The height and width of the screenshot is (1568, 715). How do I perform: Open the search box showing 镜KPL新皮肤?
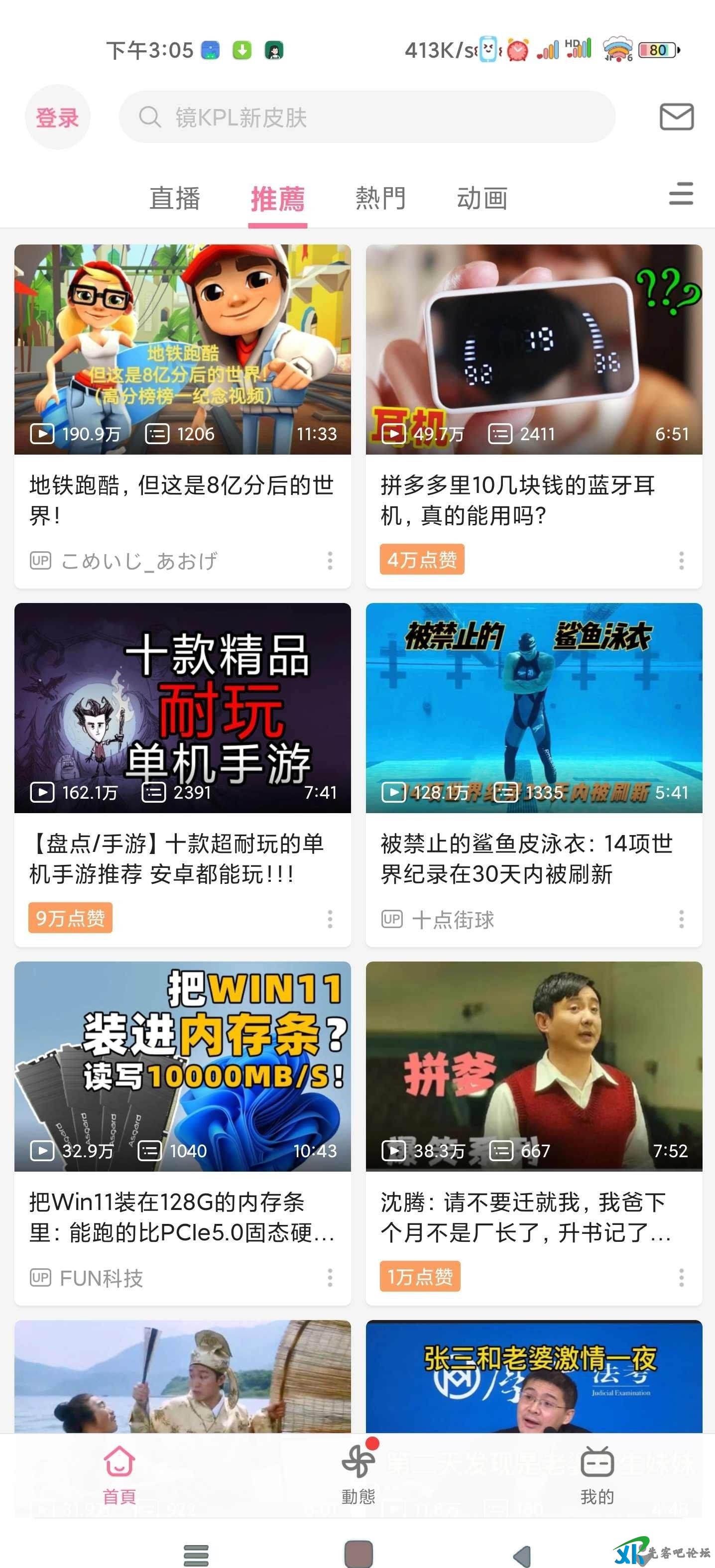pyautogui.click(x=366, y=117)
